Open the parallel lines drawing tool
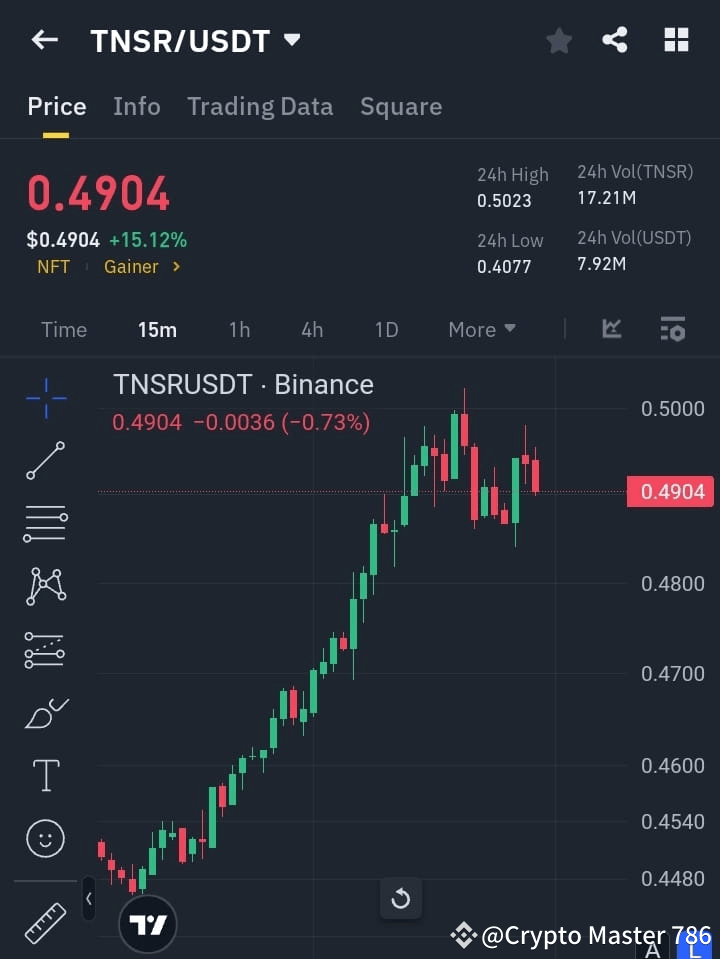This screenshot has height=959, width=720. tap(45, 524)
